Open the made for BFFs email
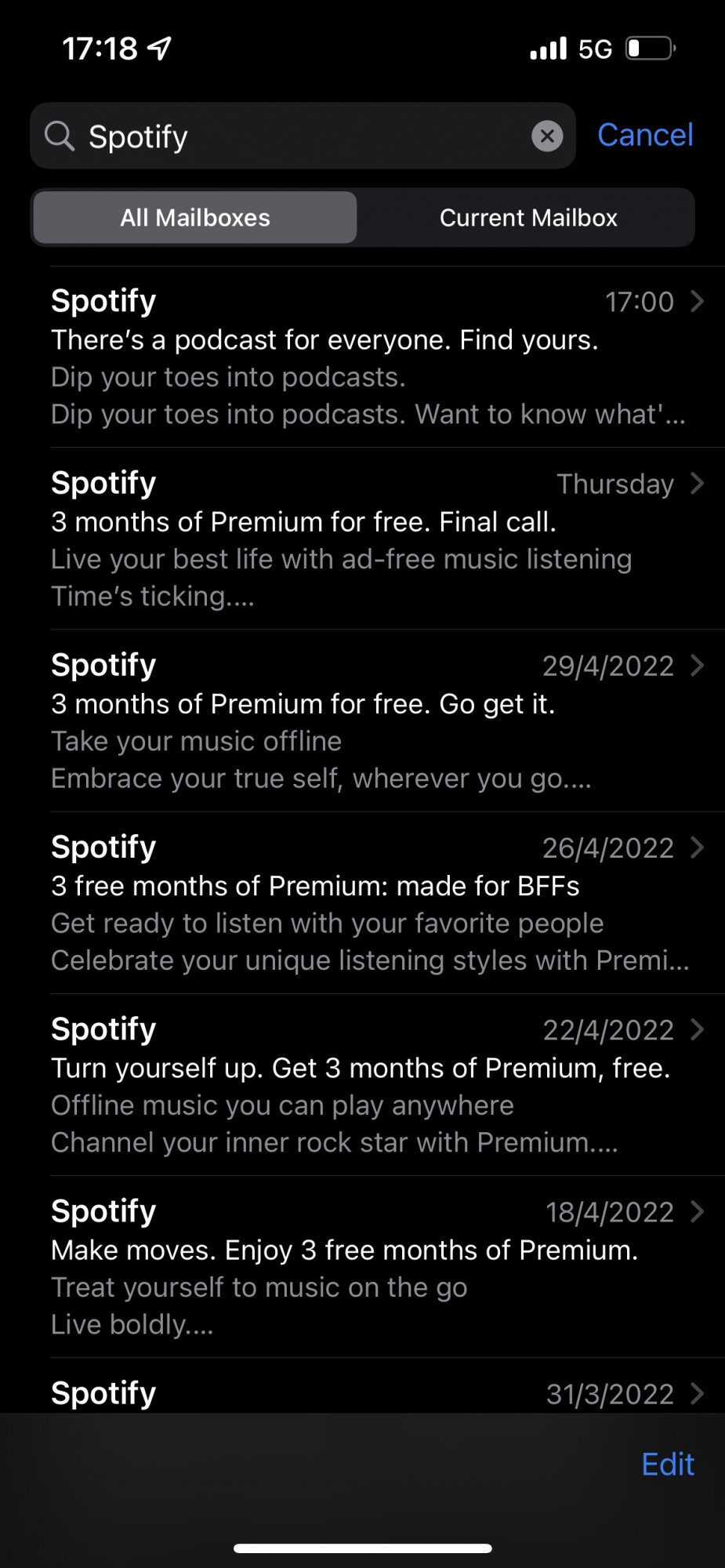 [378, 902]
